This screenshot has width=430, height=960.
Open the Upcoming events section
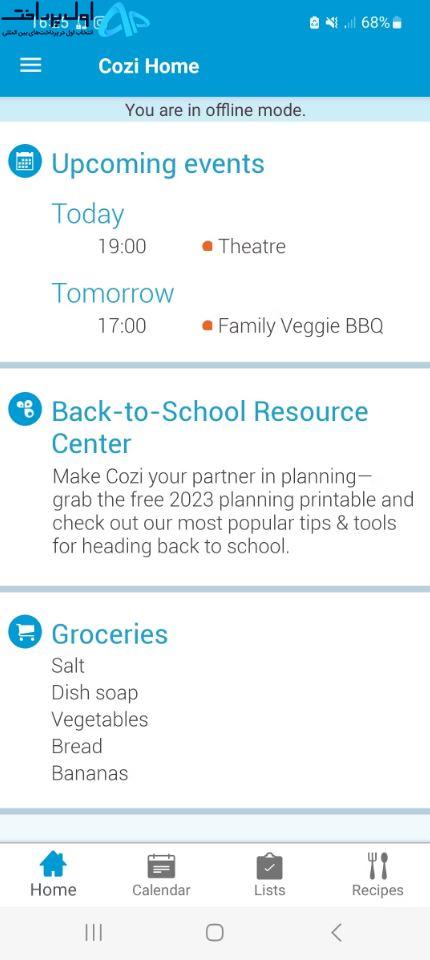(x=157, y=163)
